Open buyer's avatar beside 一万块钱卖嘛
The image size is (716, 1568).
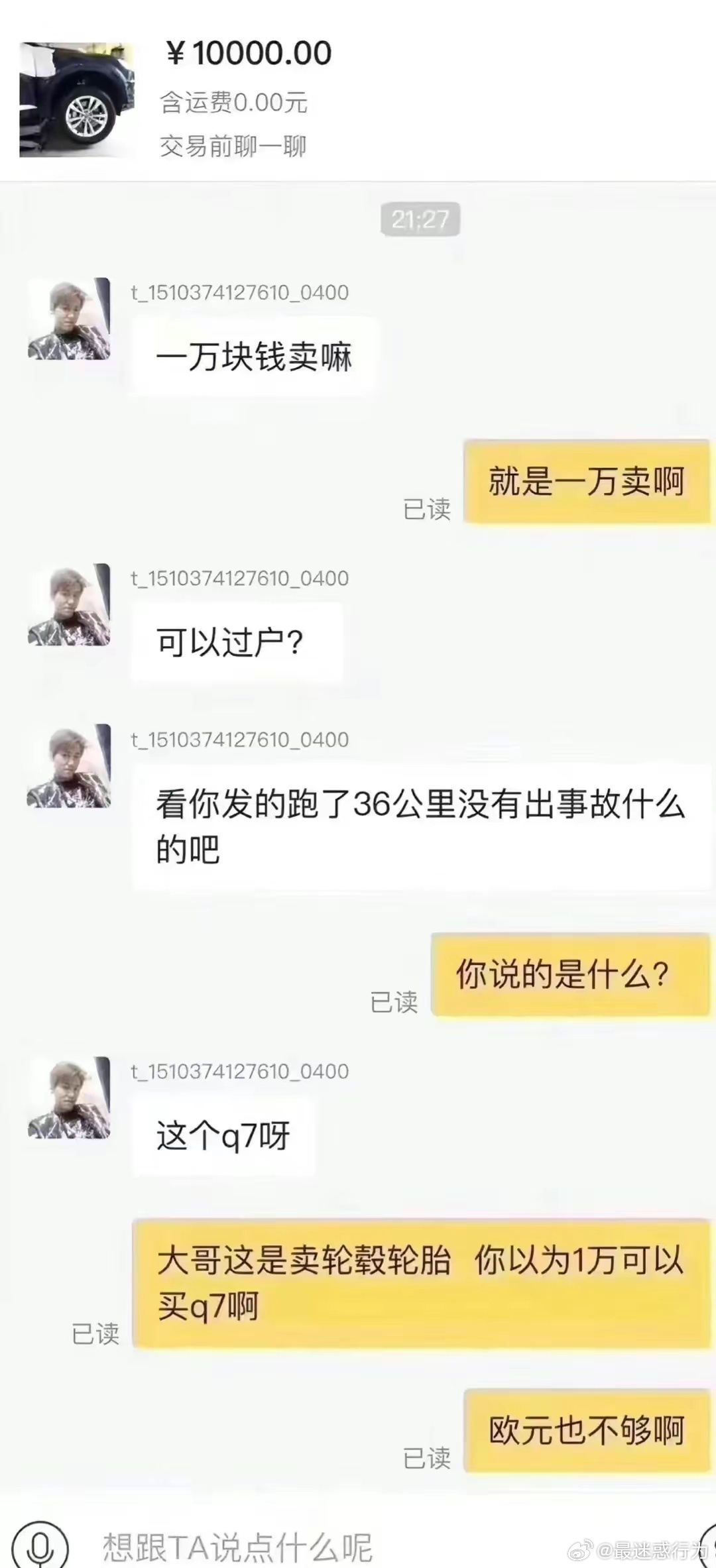[69, 319]
